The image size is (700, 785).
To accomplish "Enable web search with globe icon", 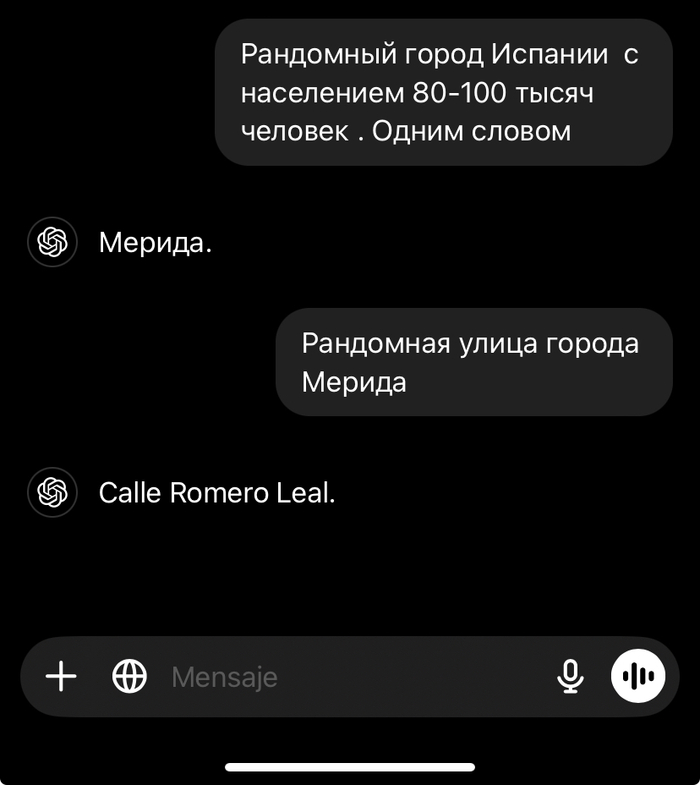I will [x=129, y=677].
